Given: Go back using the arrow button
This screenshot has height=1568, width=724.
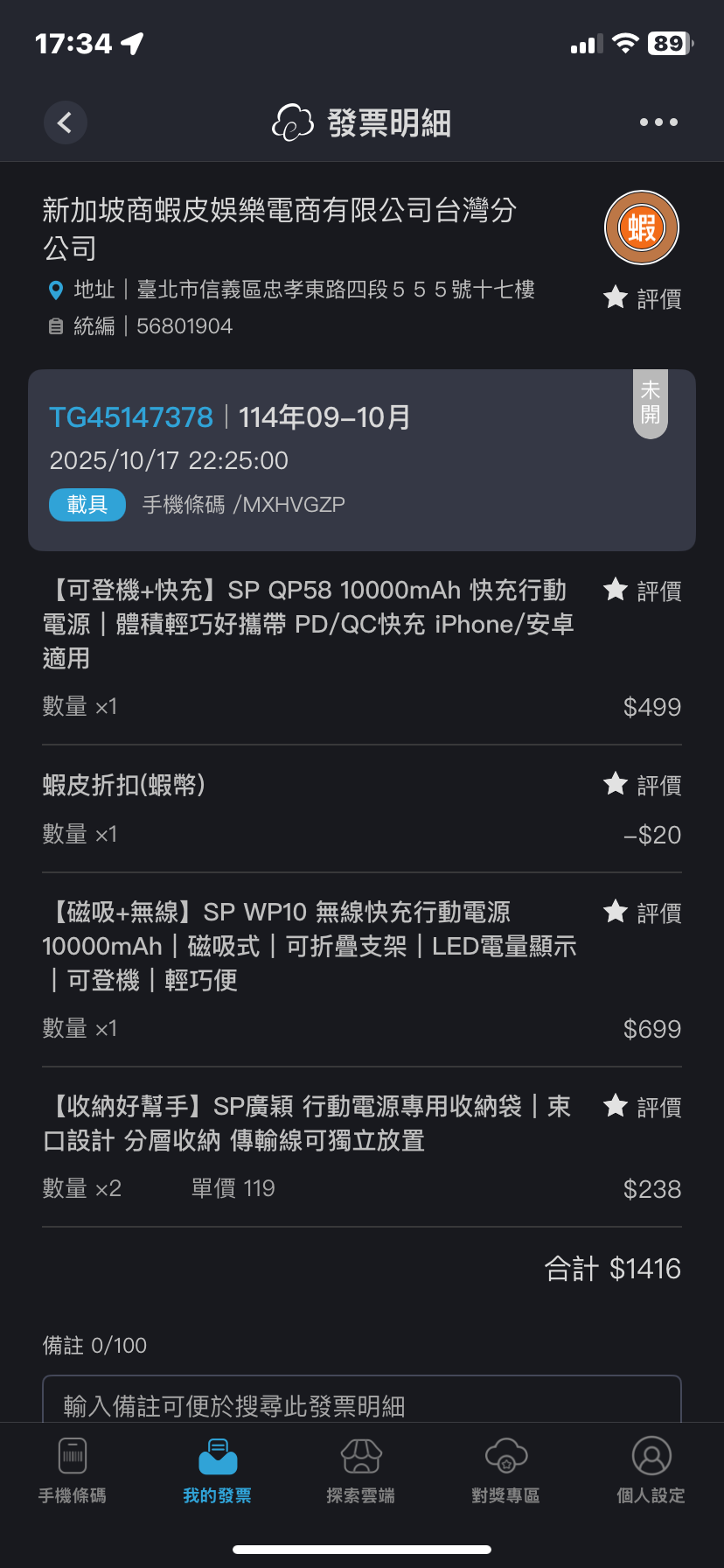Looking at the screenshot, I should pos(66,122).
